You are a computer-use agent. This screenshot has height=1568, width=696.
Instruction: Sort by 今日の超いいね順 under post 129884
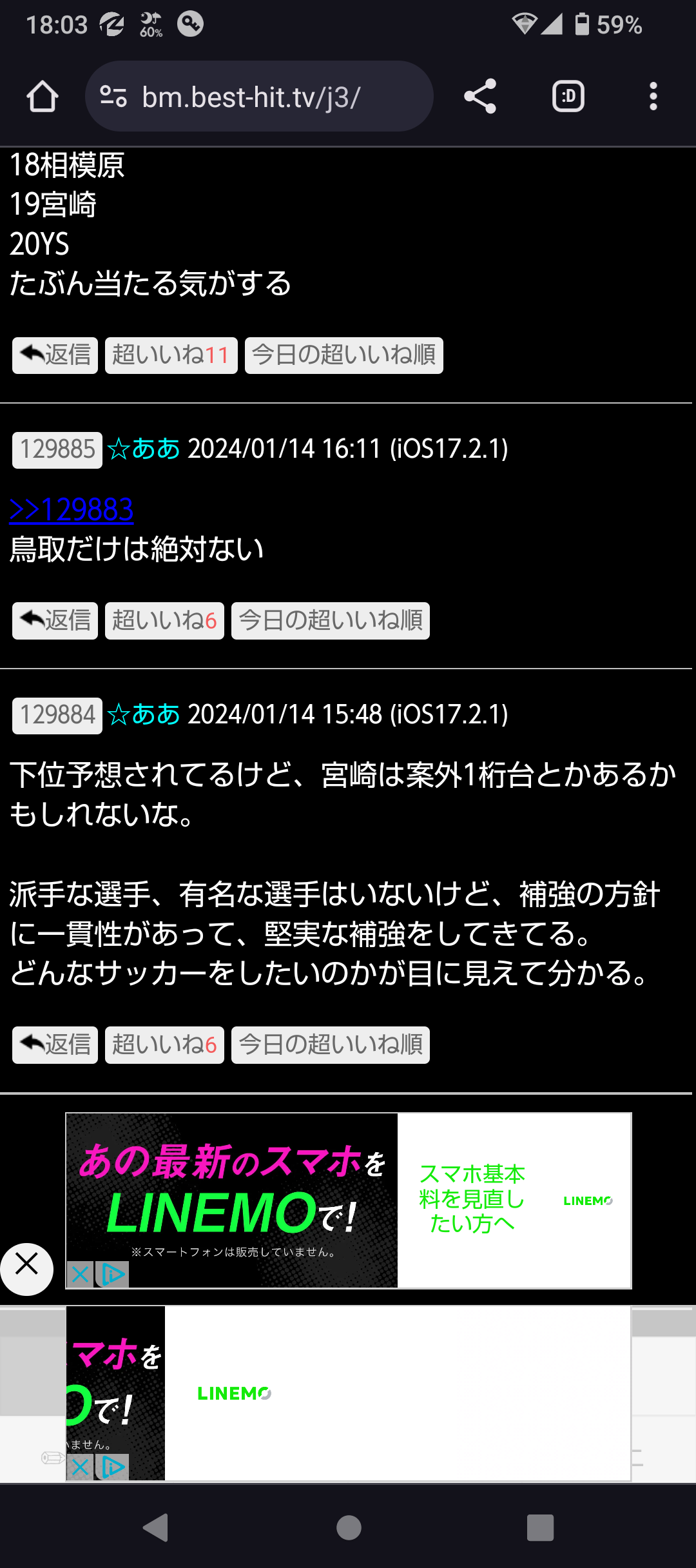tap(331, 1045)
